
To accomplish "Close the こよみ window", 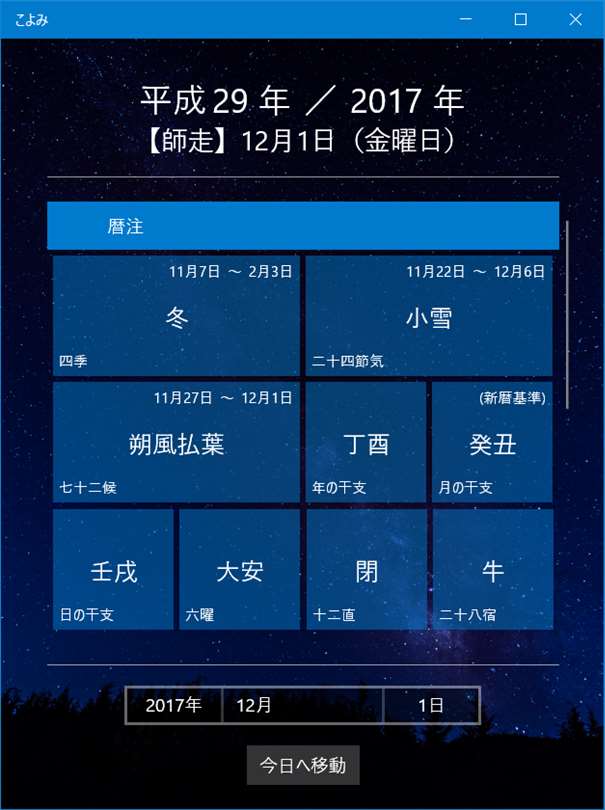I will [575, 19].
